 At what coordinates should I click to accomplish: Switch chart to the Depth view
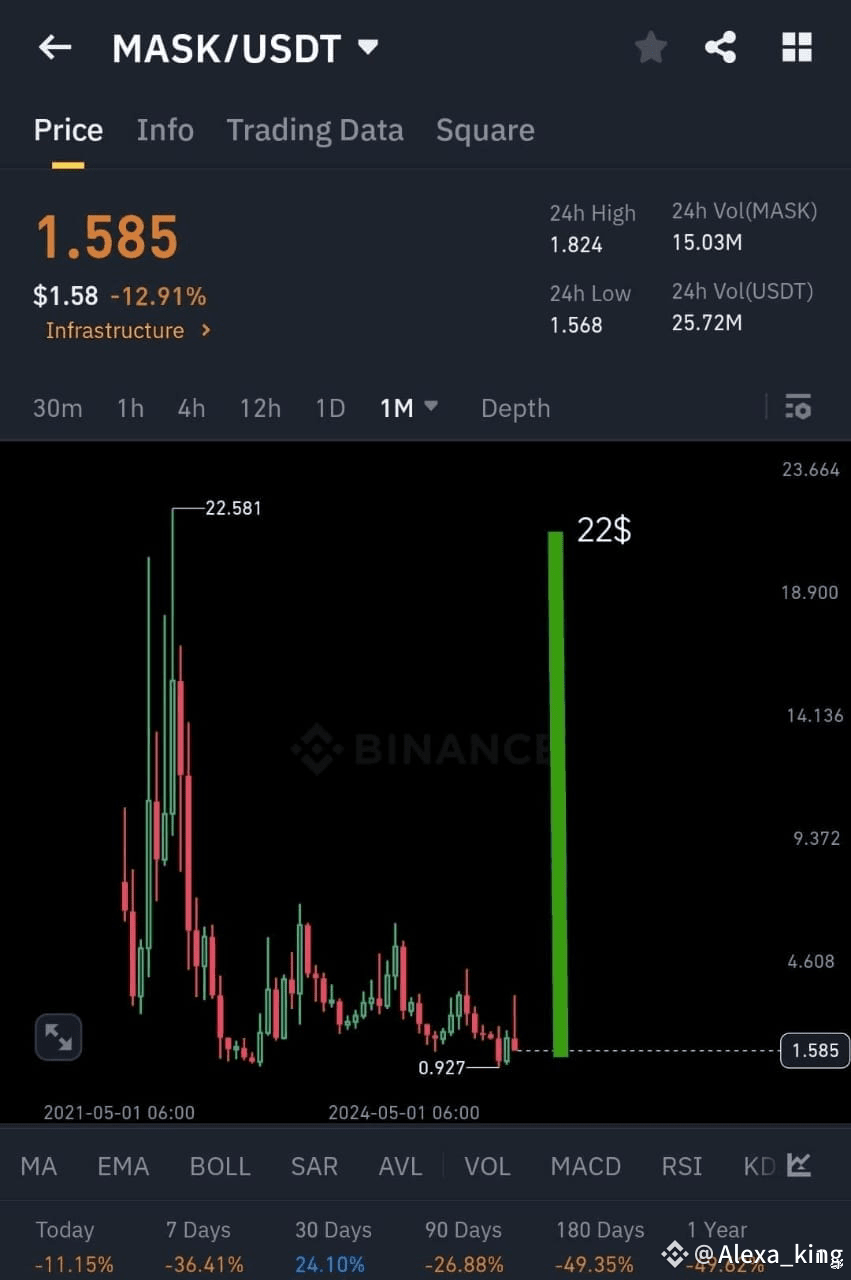(x=515, y=407)
